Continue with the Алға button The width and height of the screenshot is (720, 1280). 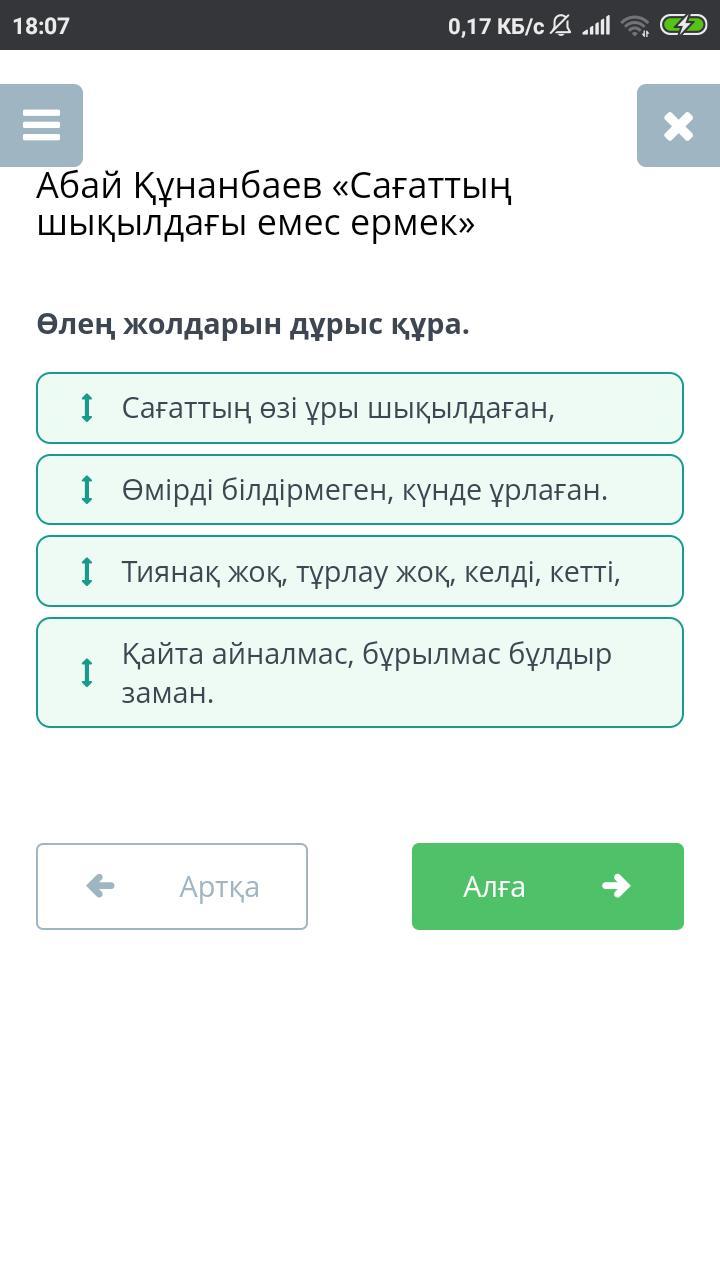point(547,886)
